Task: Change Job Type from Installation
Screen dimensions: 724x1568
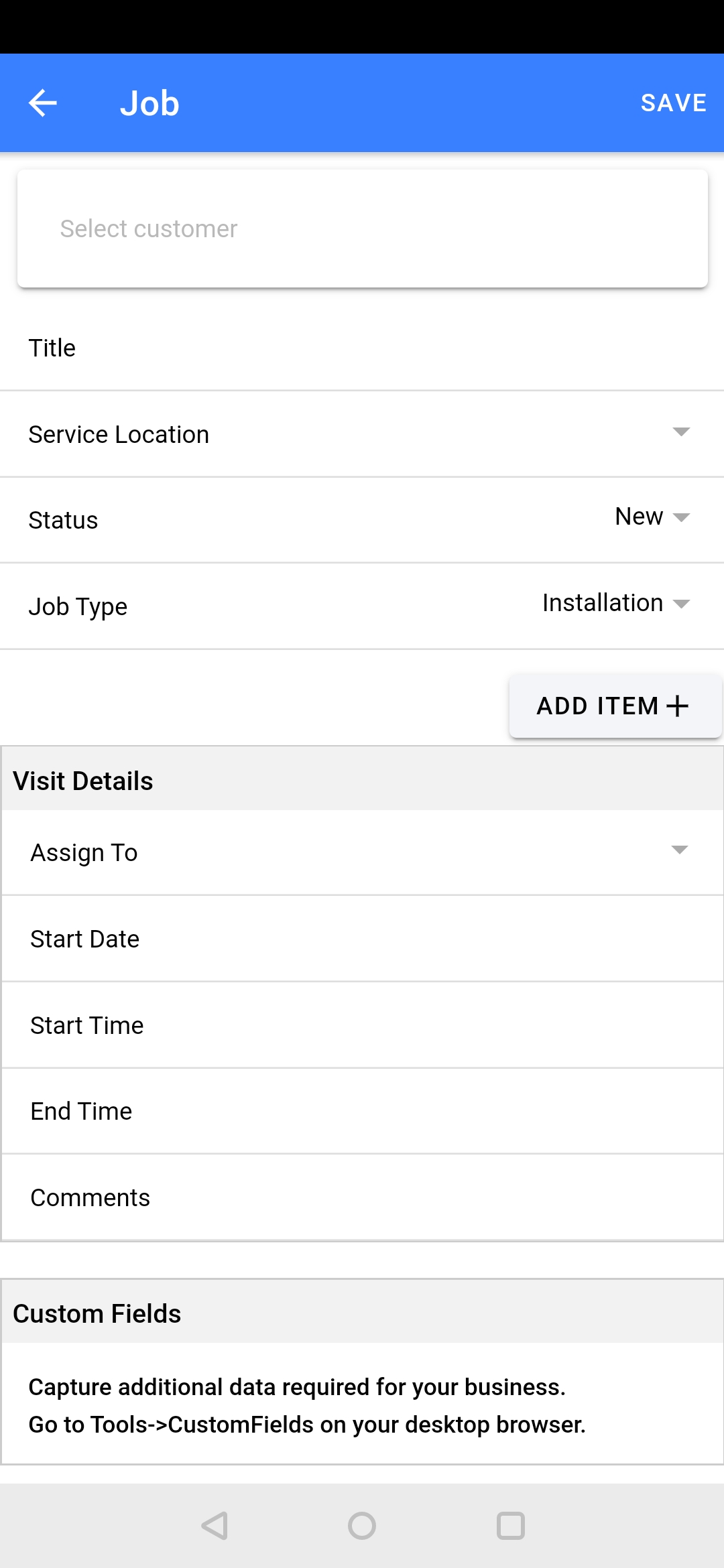Action: click(682, 604)
